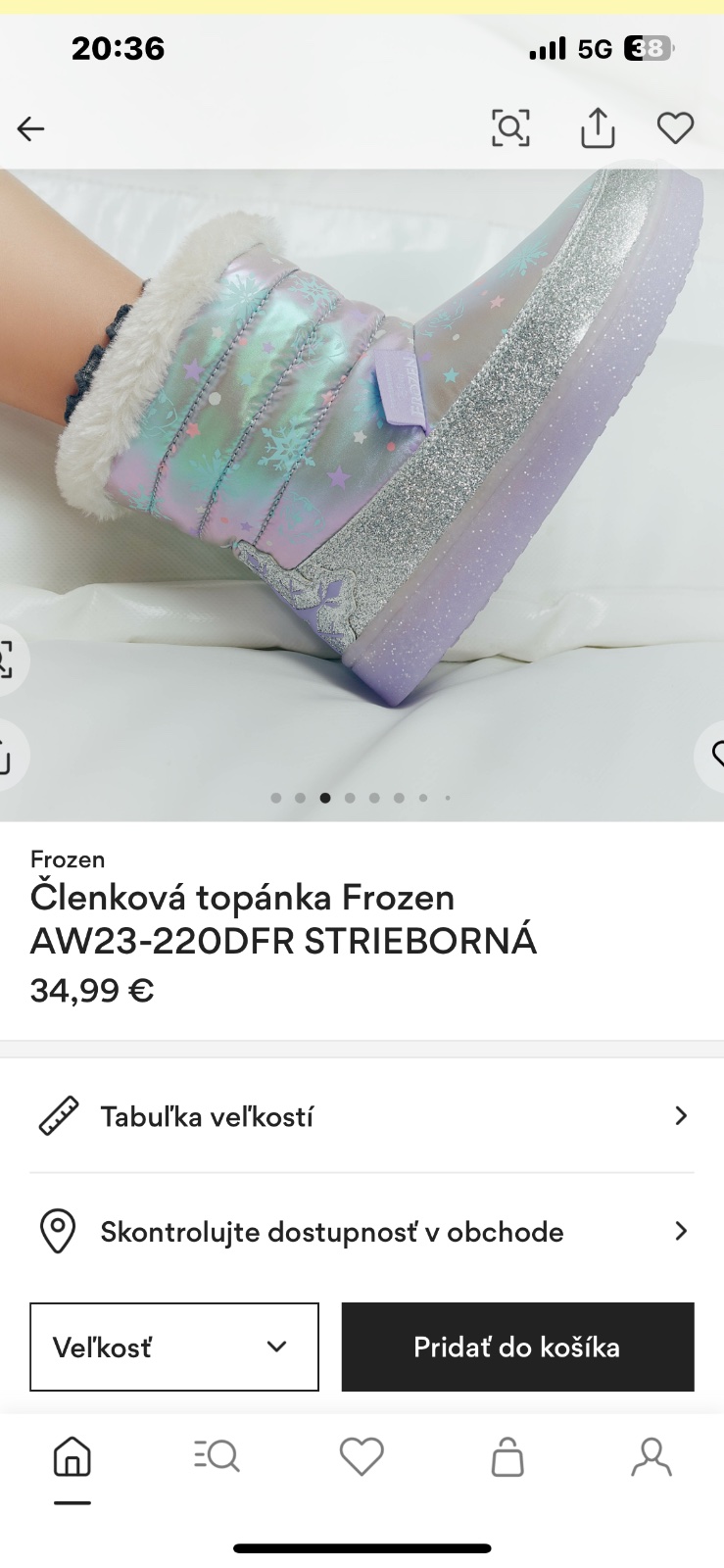The image size is (724, 1568).
Task: Open the search categories tab
Action: [x=217, y=1457]
